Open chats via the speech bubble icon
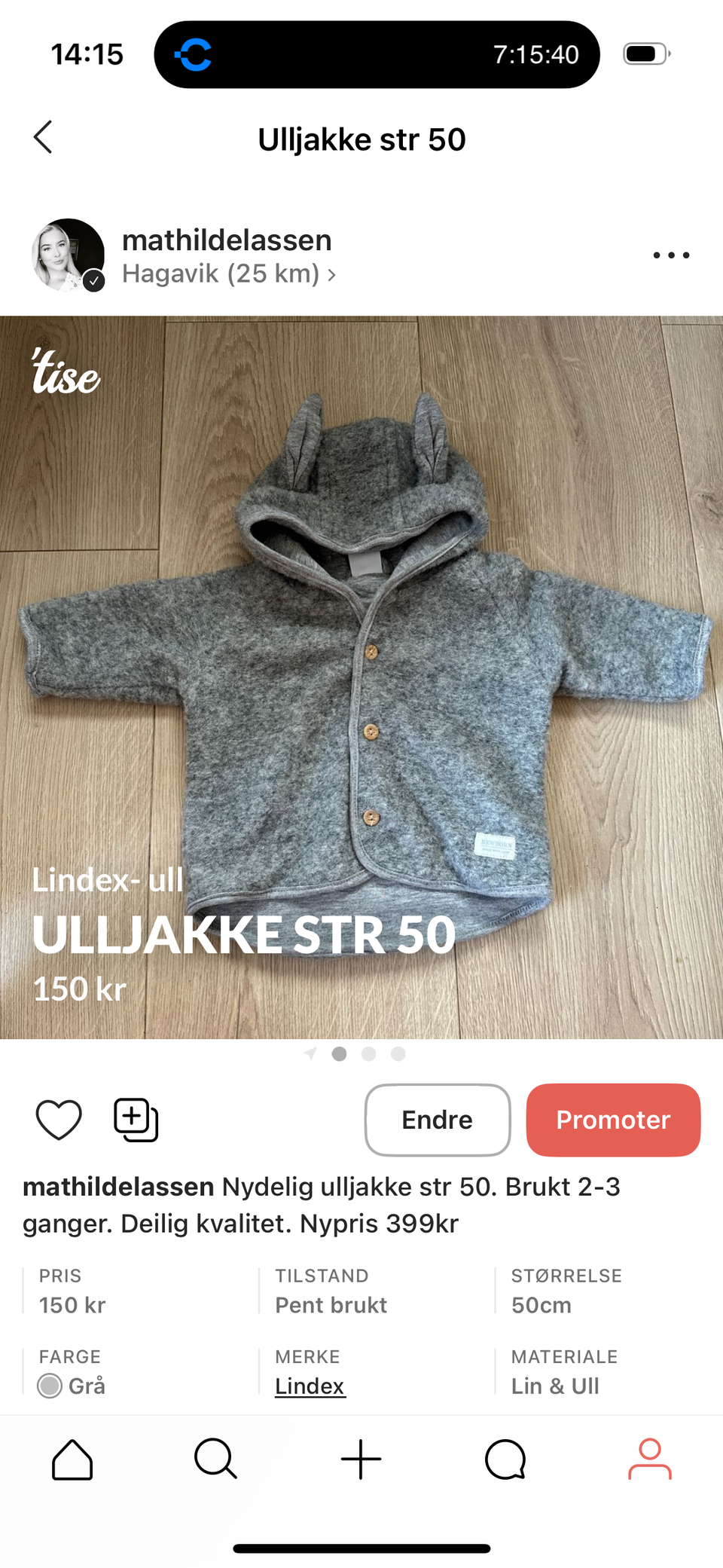Screen dimensions: 723x1568 (505, 1459)
